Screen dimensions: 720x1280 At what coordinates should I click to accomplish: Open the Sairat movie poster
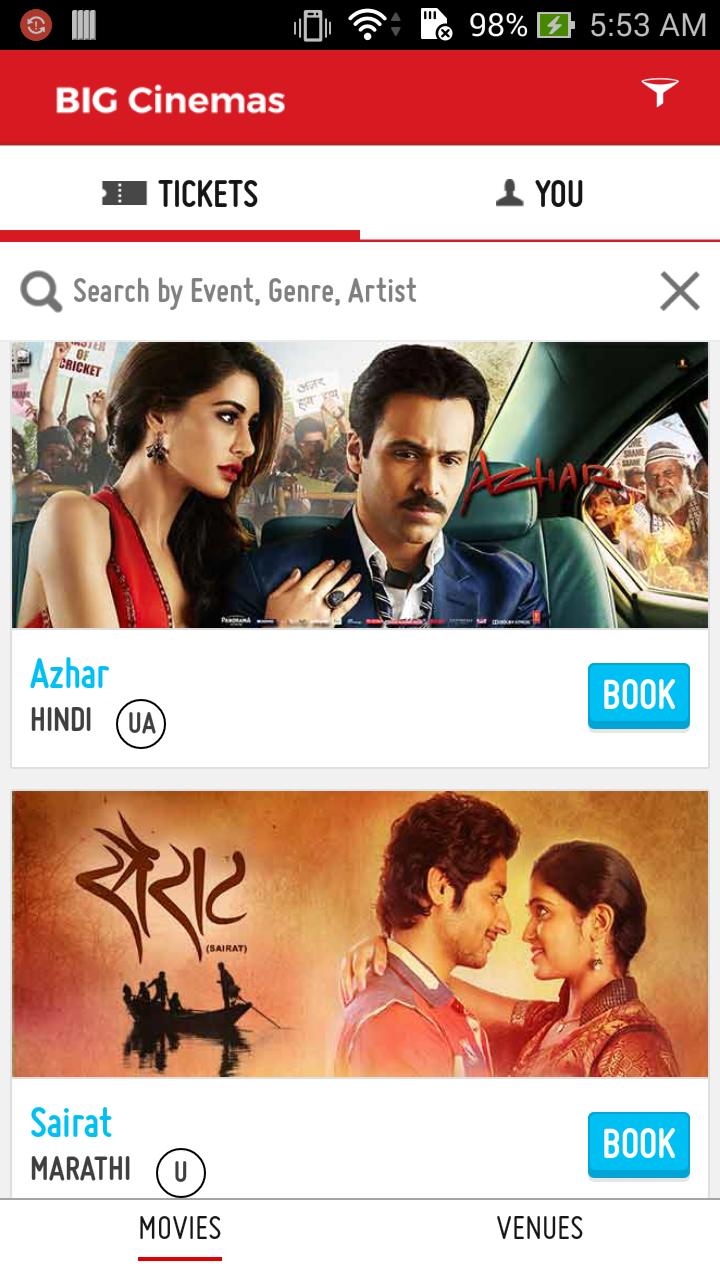360,934
